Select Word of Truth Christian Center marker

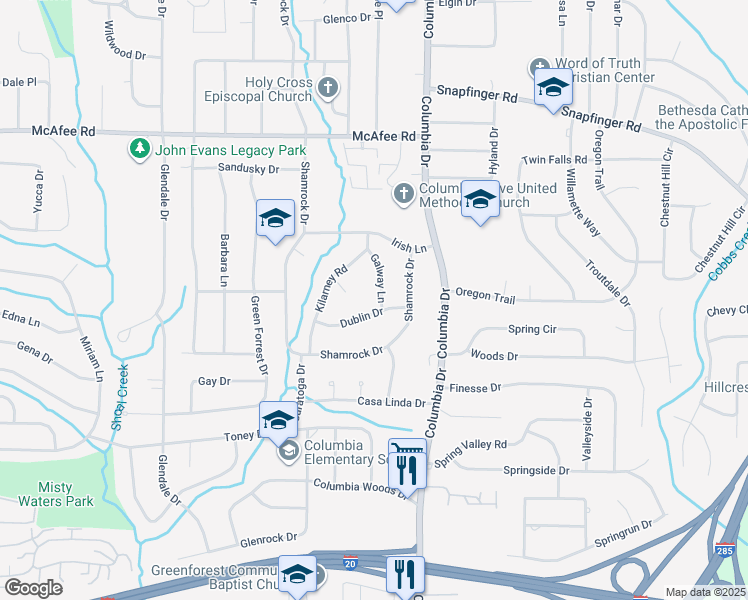tap(541, 64)
